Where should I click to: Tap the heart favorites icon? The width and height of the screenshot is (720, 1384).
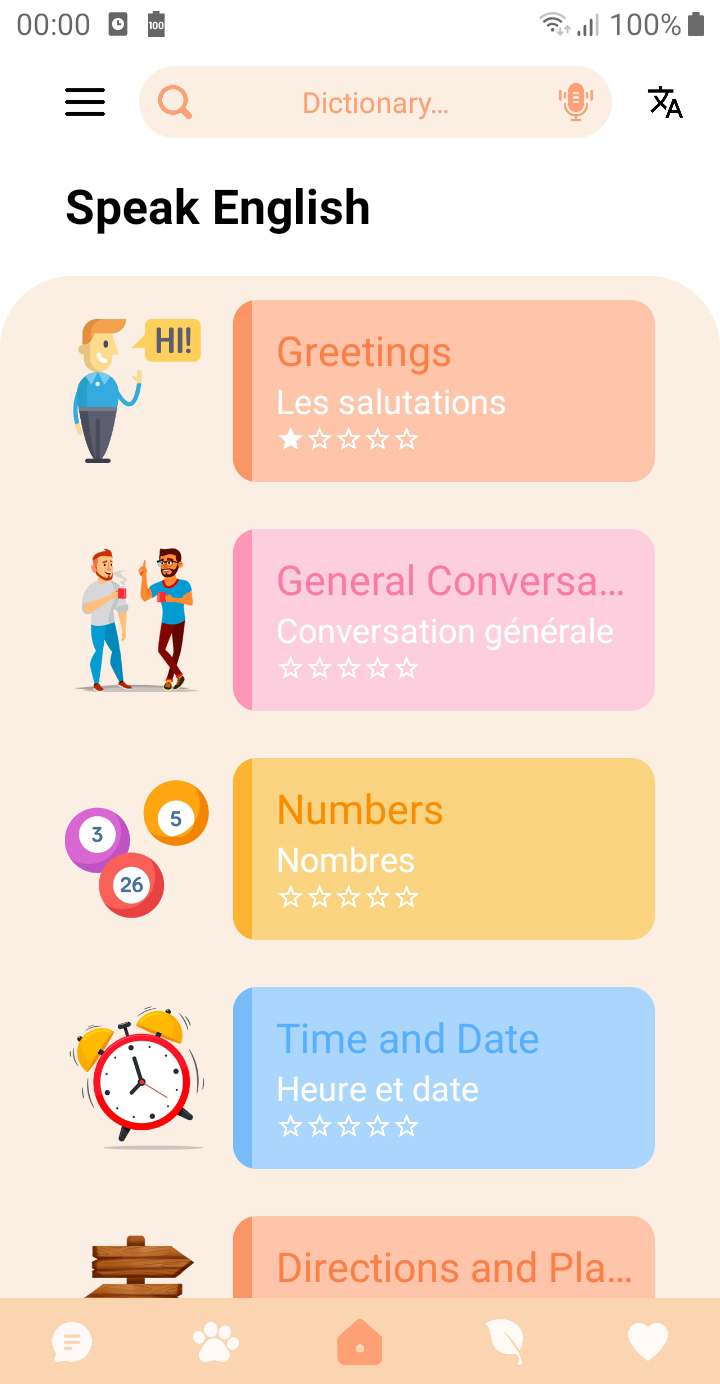[x=647, y=1340]
